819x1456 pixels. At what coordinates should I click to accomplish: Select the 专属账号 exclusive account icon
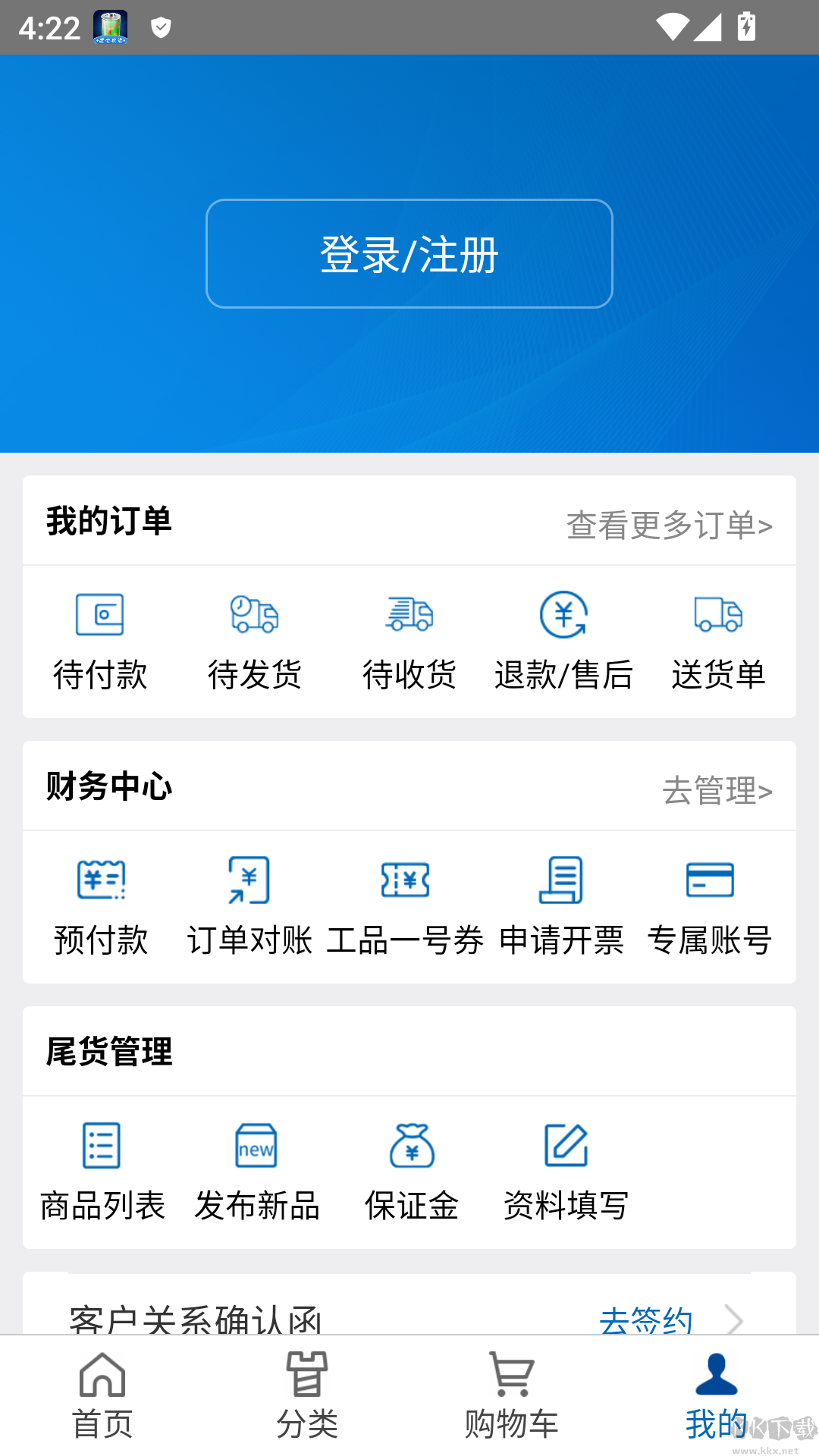(x=711, y=906)
